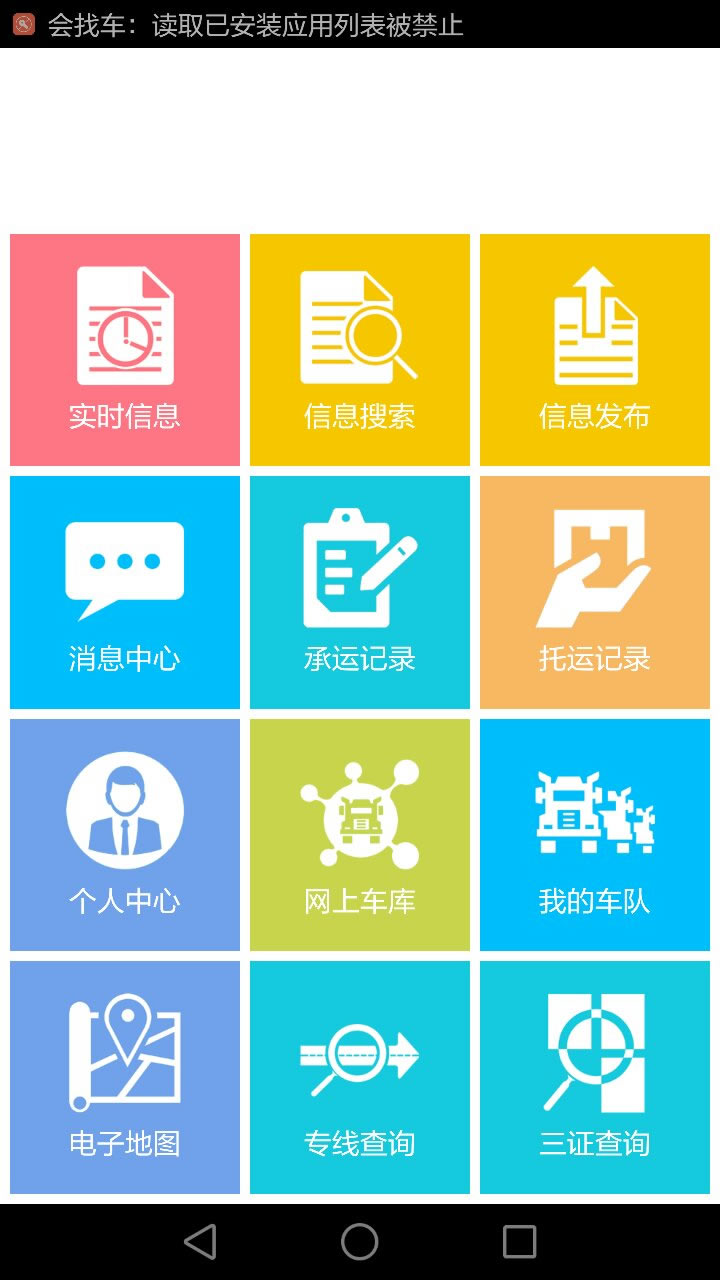The height and width of the screenshot is (1280, 720).
Task: View 承运记录 carrier records
Action: 360,592
